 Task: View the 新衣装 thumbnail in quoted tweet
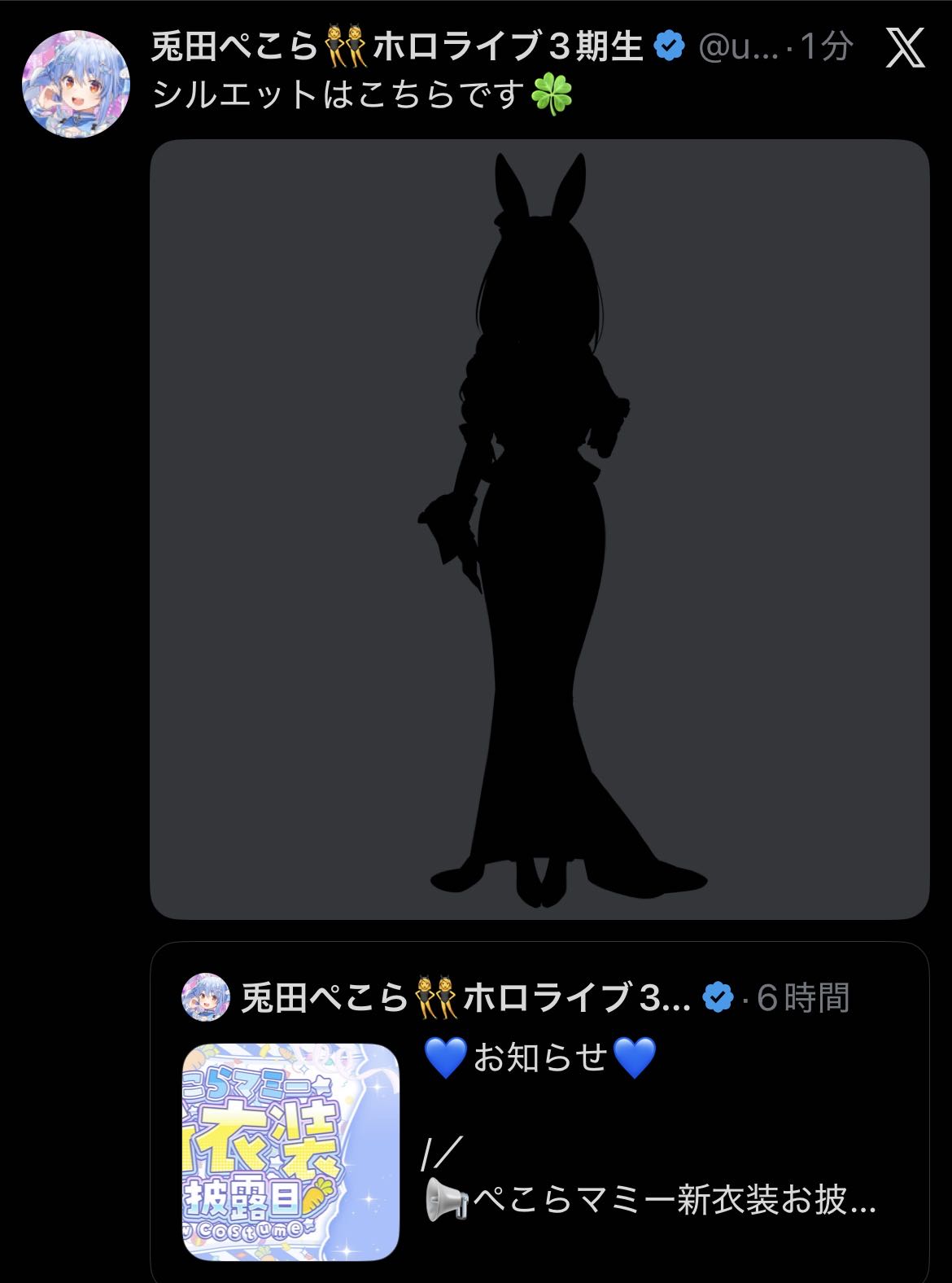click(x=291, y=1152)
